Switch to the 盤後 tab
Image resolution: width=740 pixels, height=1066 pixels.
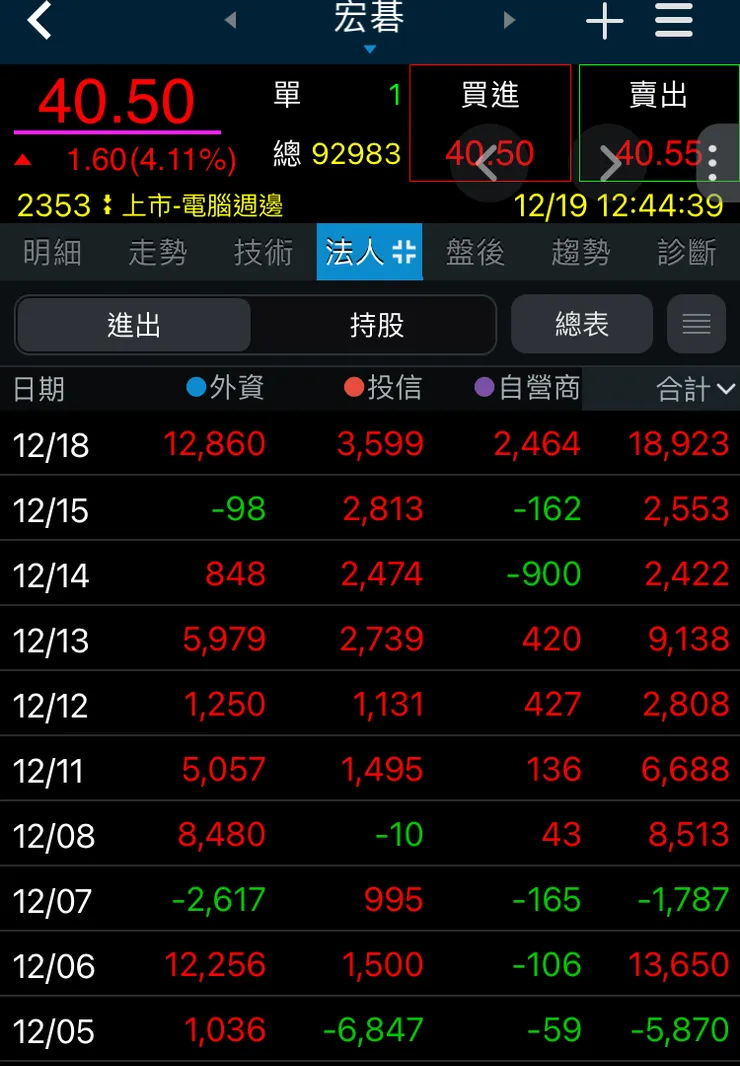475,253
